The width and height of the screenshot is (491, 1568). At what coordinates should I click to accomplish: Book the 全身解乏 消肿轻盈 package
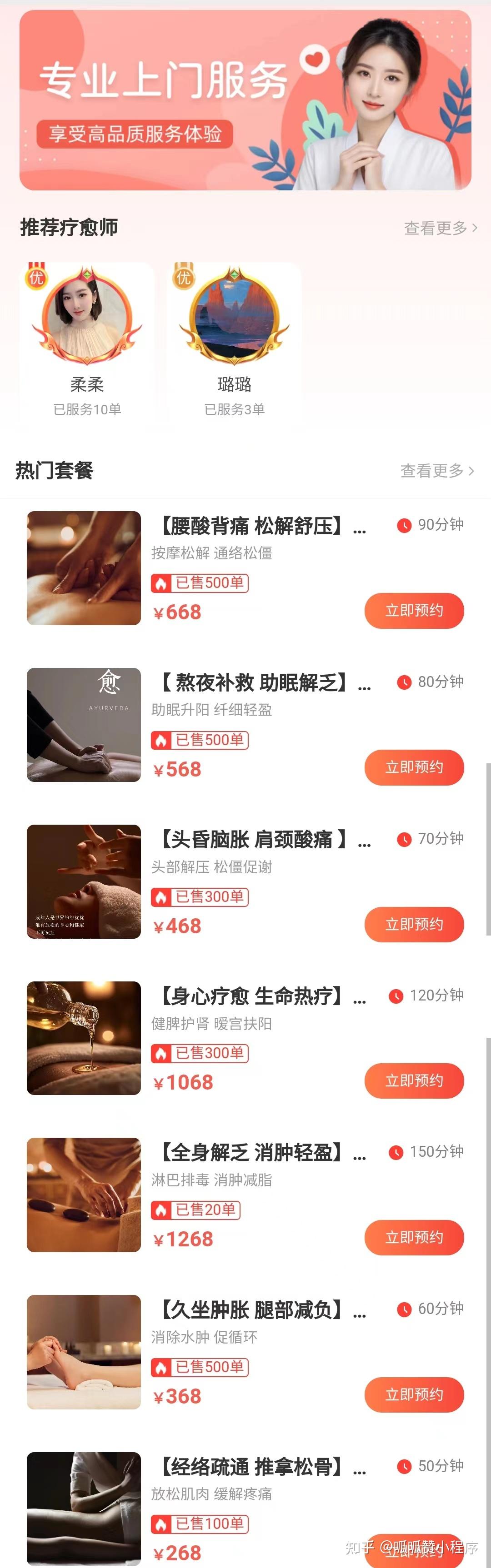click(x=414, y=1238)
